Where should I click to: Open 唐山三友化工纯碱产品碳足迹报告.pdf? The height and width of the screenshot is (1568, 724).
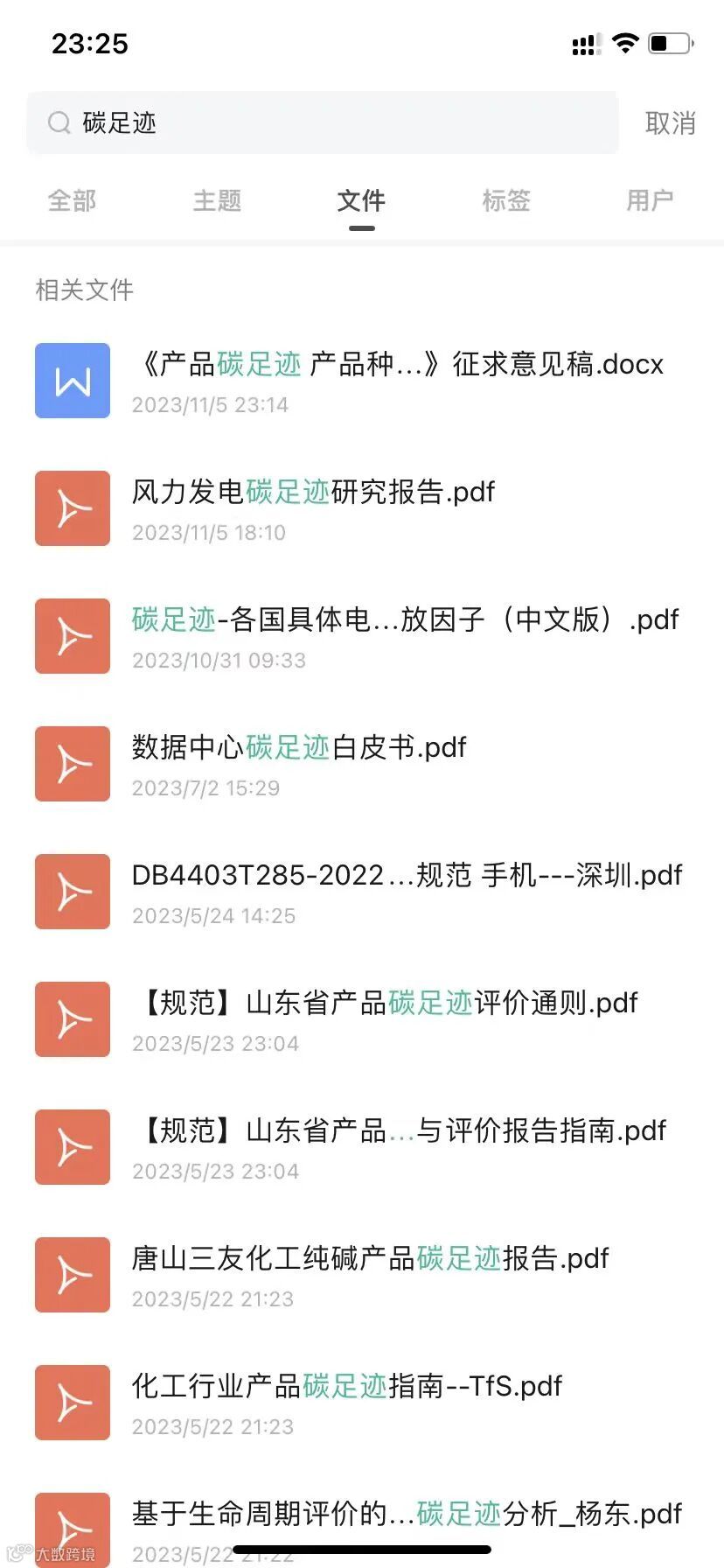[x=370, y=1258]
